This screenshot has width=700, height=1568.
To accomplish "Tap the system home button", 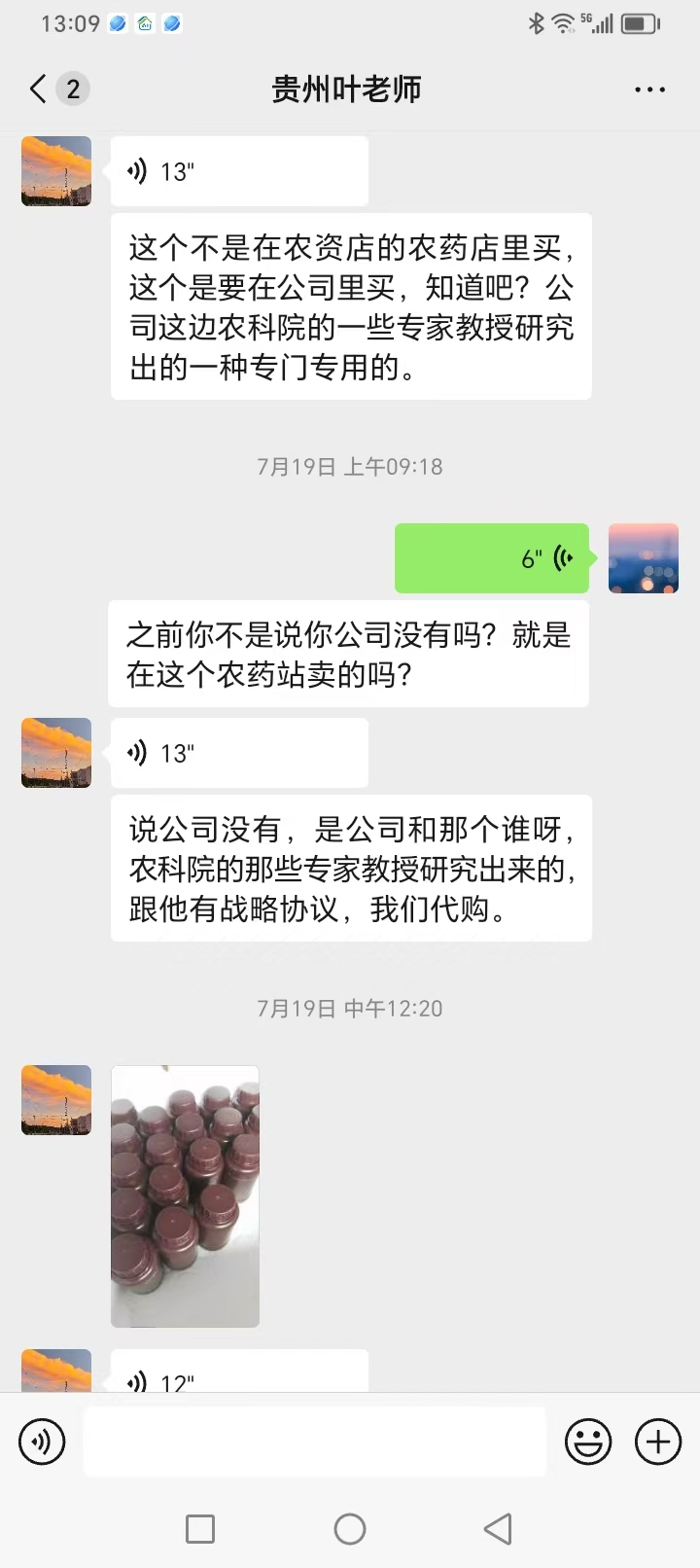I will [x=350, y=1529].
